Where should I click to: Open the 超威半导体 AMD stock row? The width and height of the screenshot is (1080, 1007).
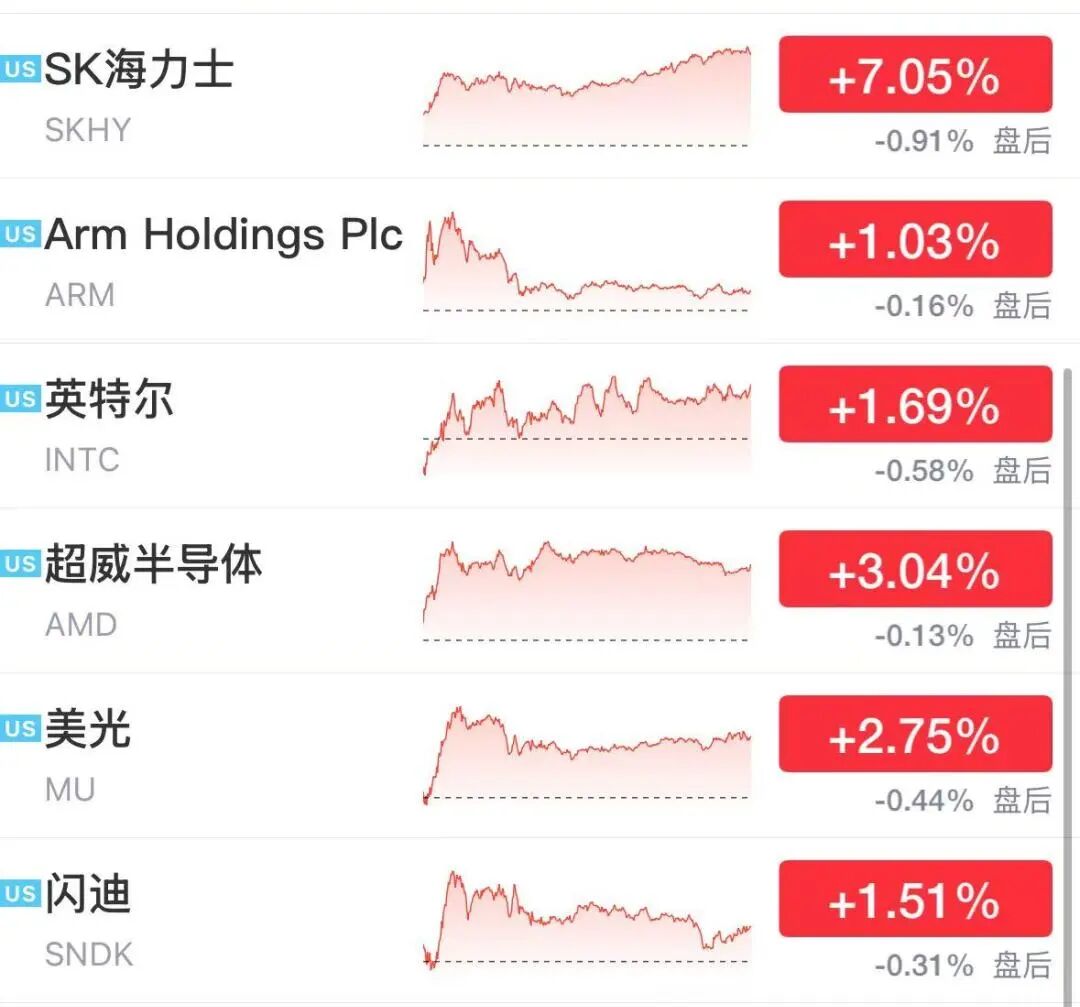coord(530,590)
